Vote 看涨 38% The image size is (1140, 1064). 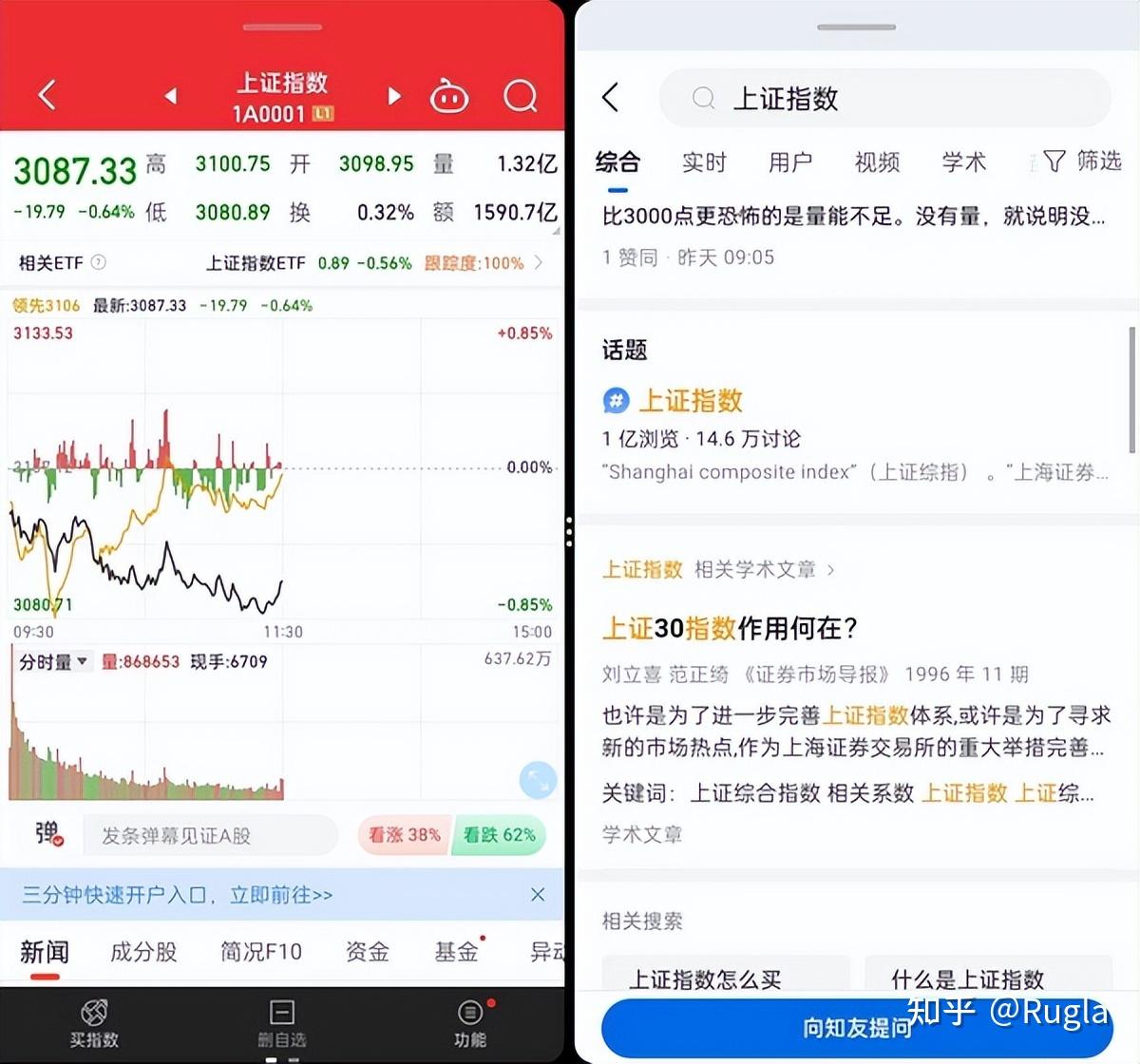(404, 835)
